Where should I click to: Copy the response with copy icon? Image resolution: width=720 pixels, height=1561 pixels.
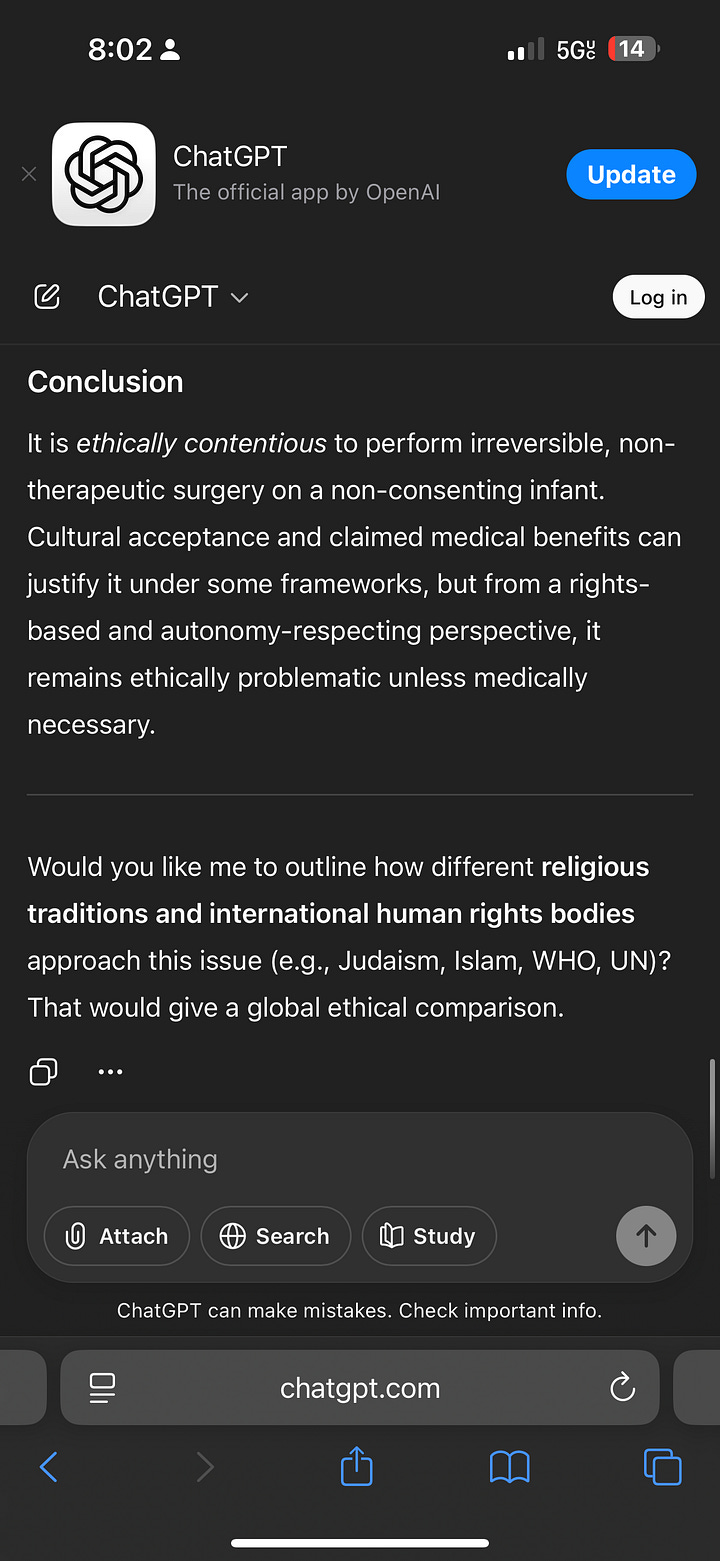tap(43, 1072)
